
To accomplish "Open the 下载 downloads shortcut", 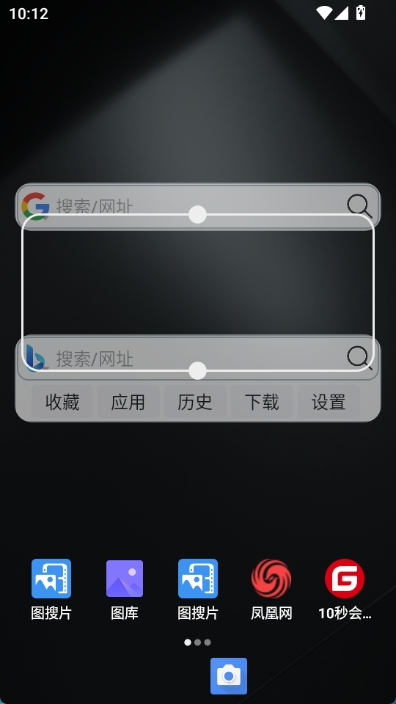I will [x=262, y=402].
